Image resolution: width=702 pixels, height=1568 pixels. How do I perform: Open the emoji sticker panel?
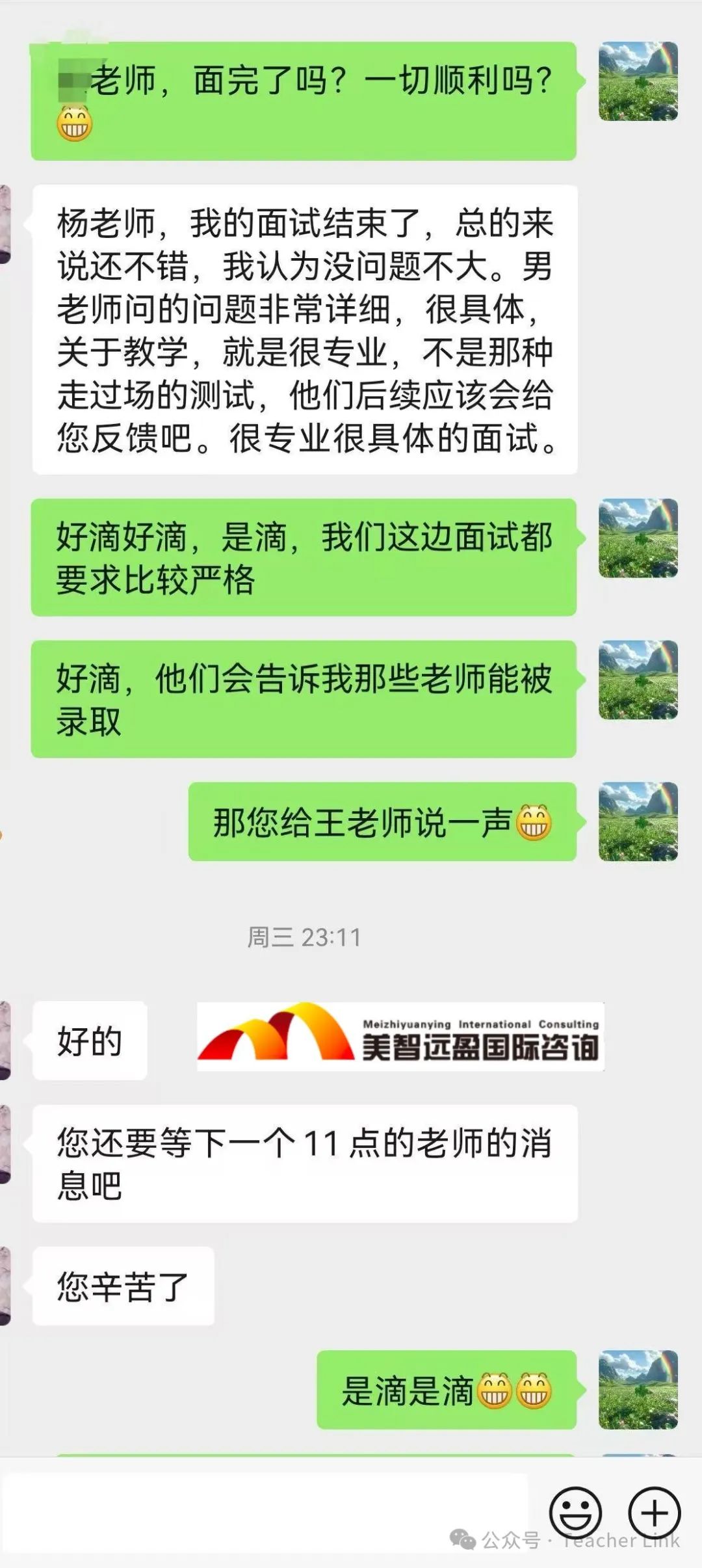(575, 1512)
